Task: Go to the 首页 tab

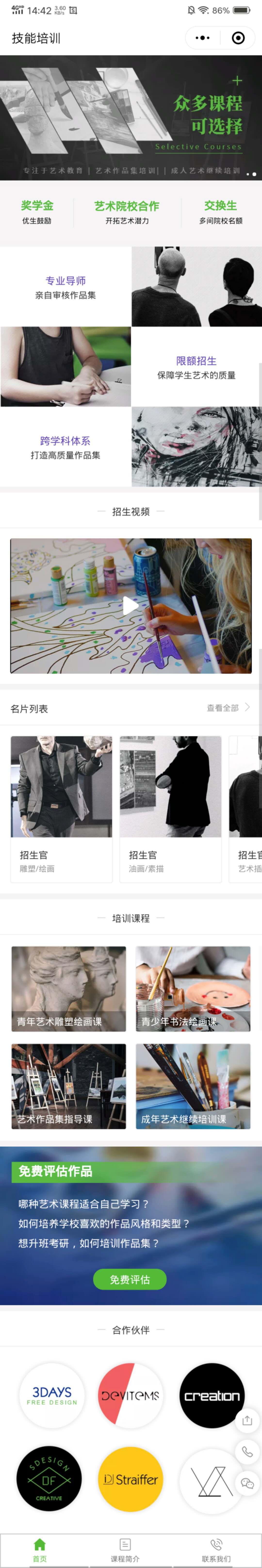Action: tap(40, 1549)
